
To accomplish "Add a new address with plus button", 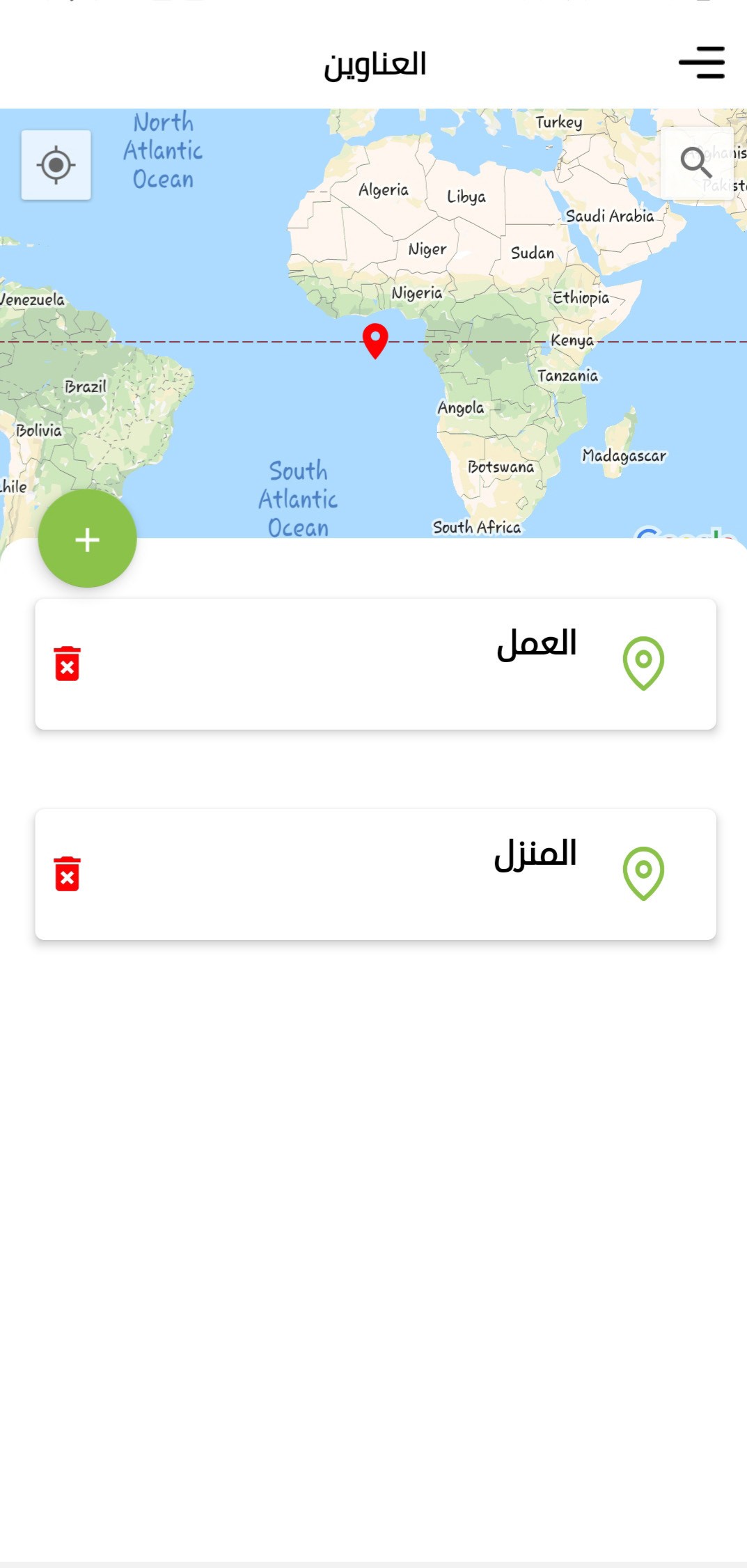I will click(x=88, y=539).
